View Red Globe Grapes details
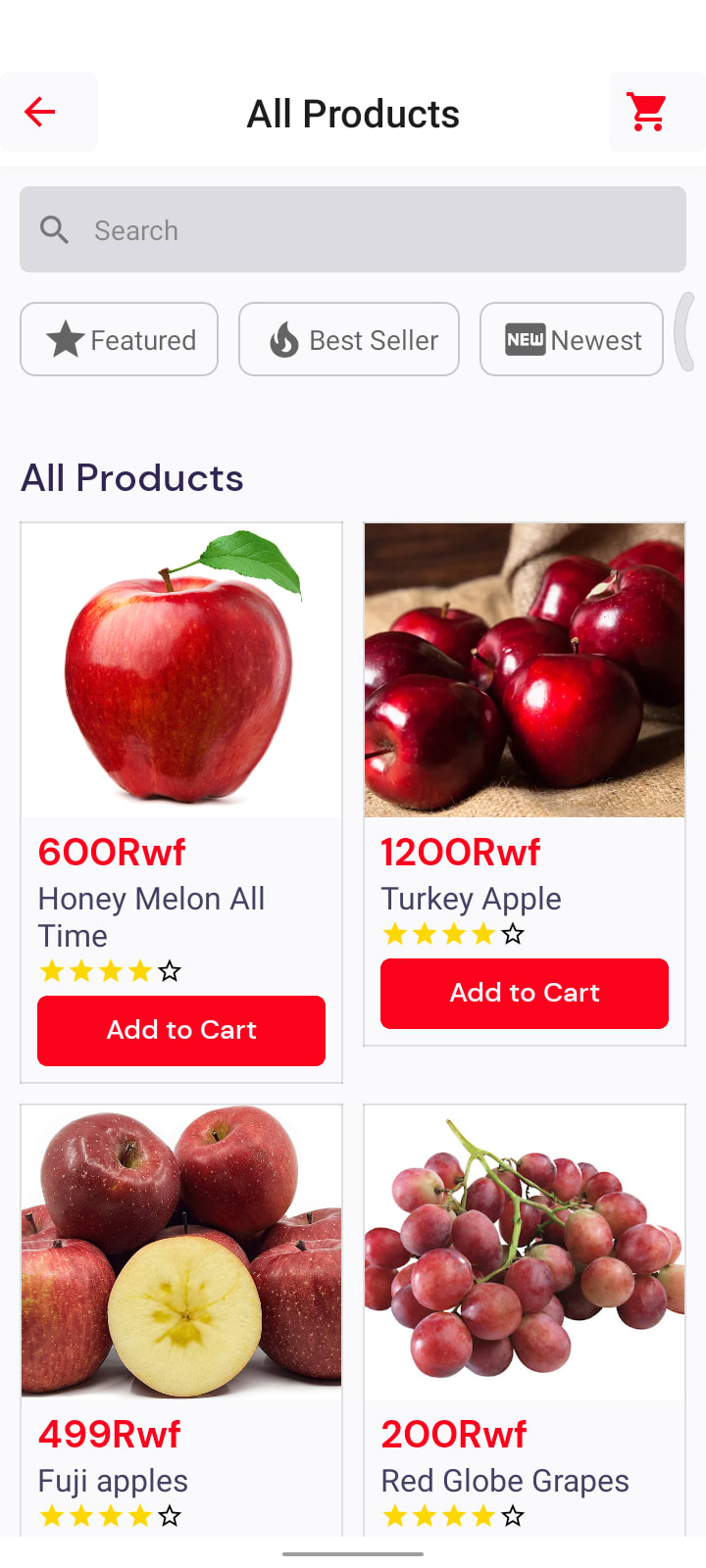This screenshot has height=1568, width=706. tap(525, 1251)
